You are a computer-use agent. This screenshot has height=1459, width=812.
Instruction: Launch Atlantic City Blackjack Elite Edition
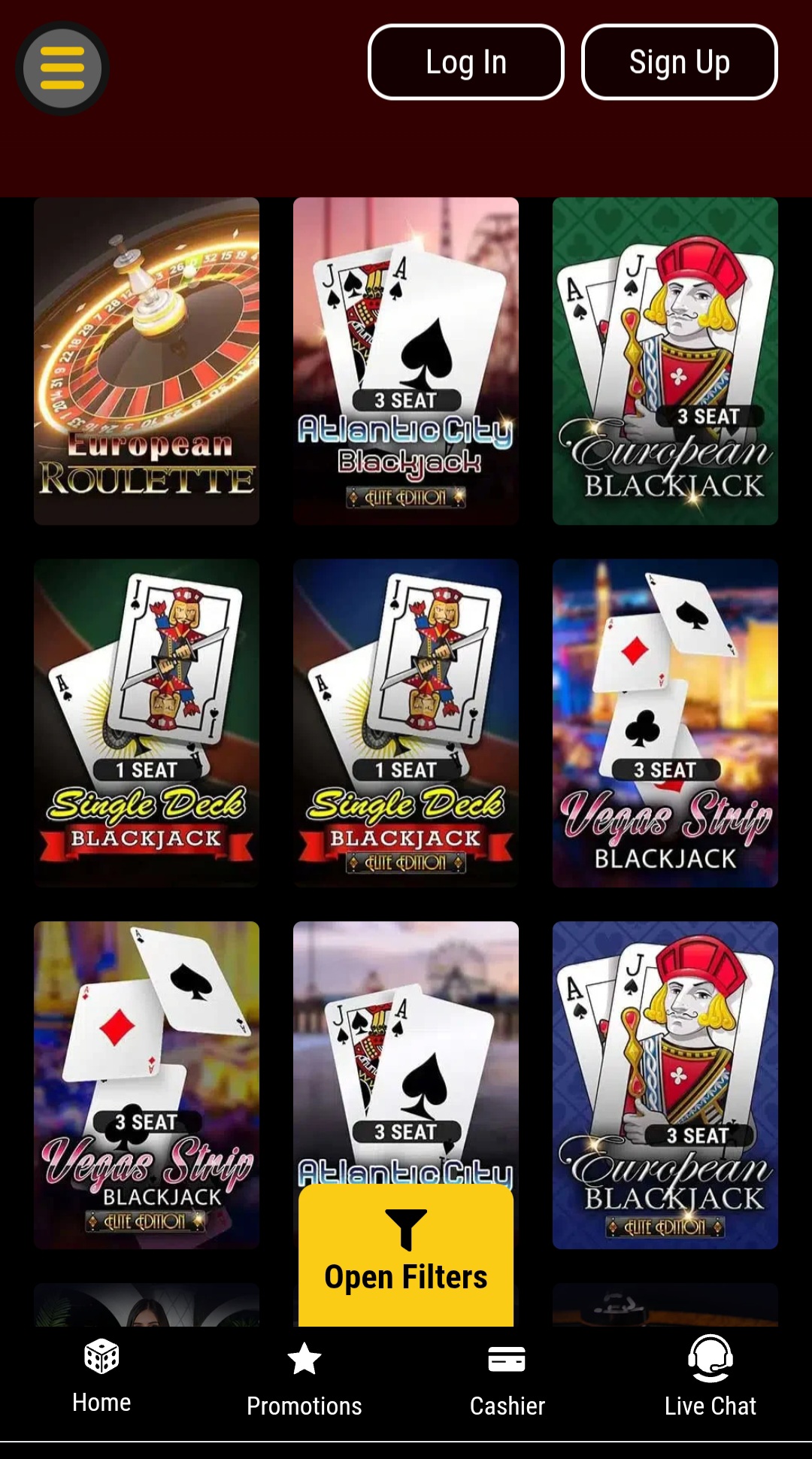(x=406, y=361)
